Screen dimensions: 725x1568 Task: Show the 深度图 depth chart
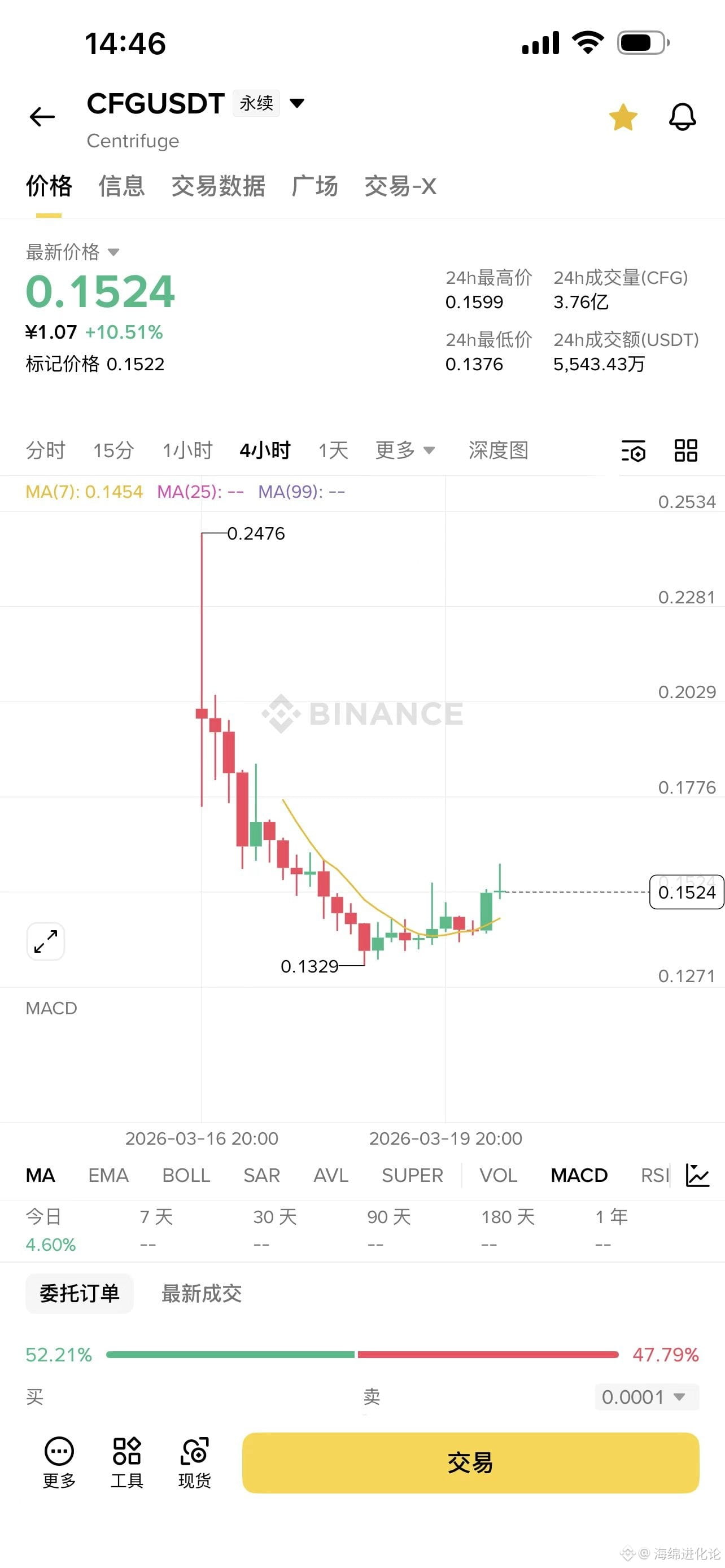pyautogui.click(x=498, y=450)
